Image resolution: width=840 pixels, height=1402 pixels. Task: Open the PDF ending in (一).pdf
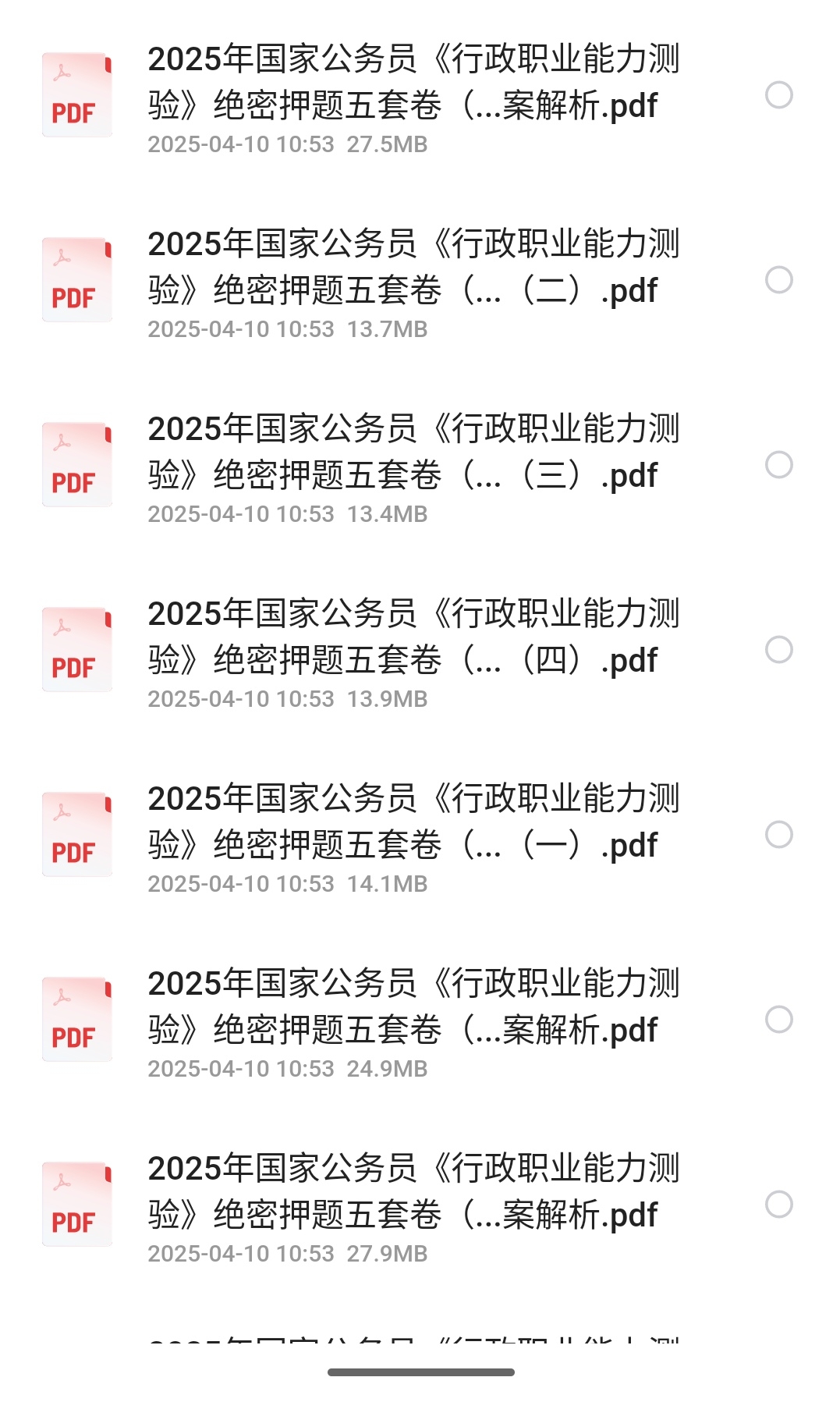(413, 822)
